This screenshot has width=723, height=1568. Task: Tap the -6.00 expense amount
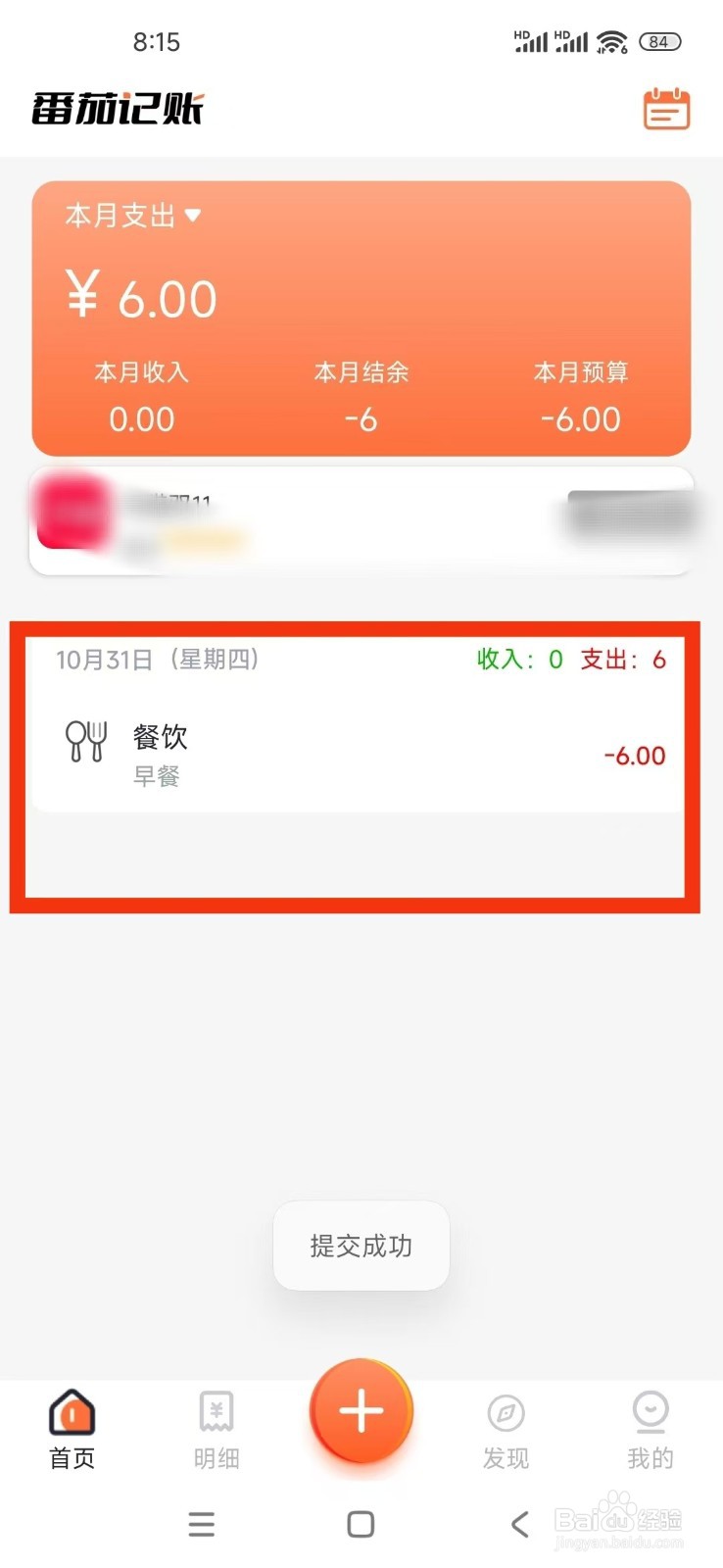[x=635, y=755]
